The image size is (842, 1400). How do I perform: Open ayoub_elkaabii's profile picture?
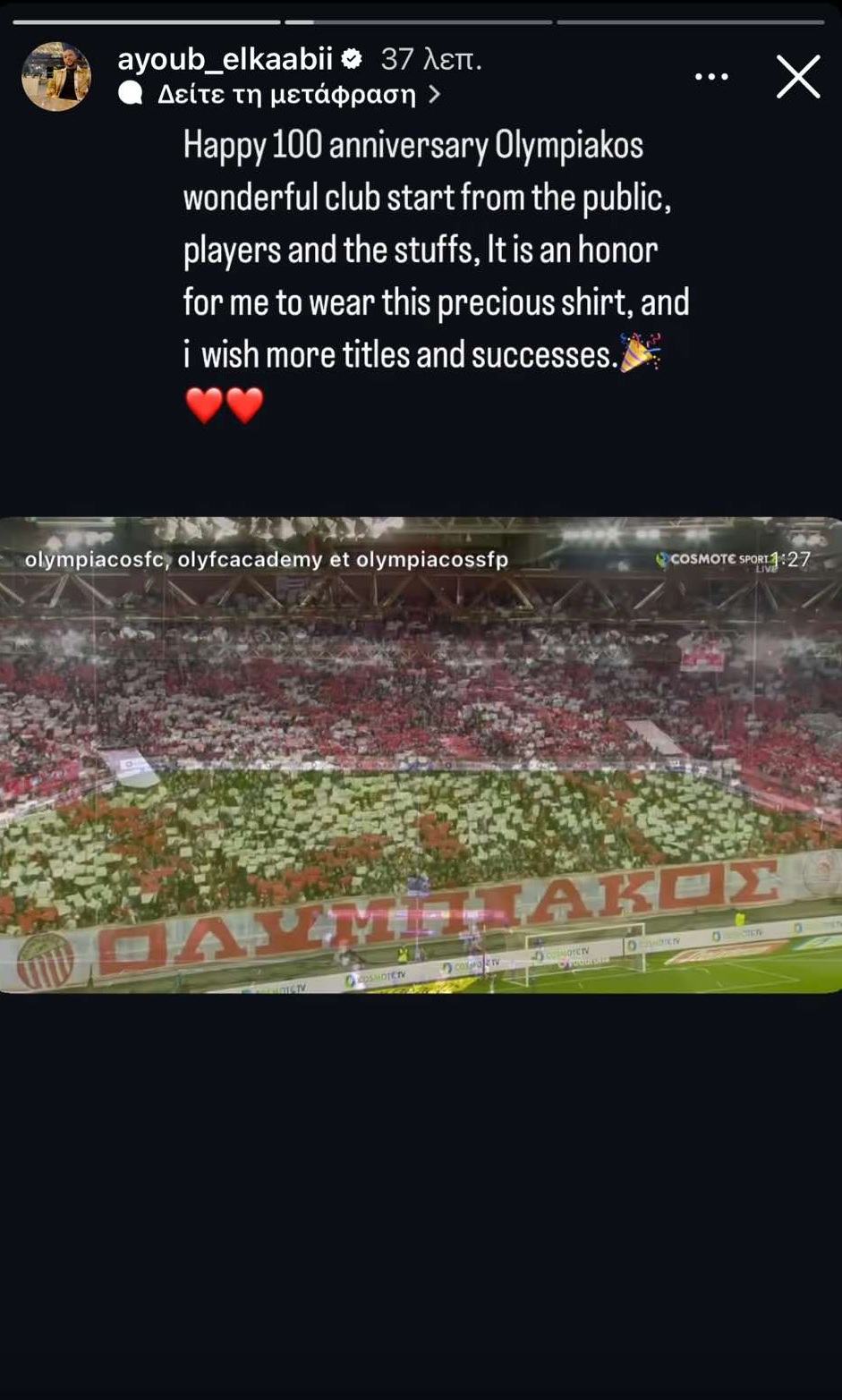(x=56, y=77)
